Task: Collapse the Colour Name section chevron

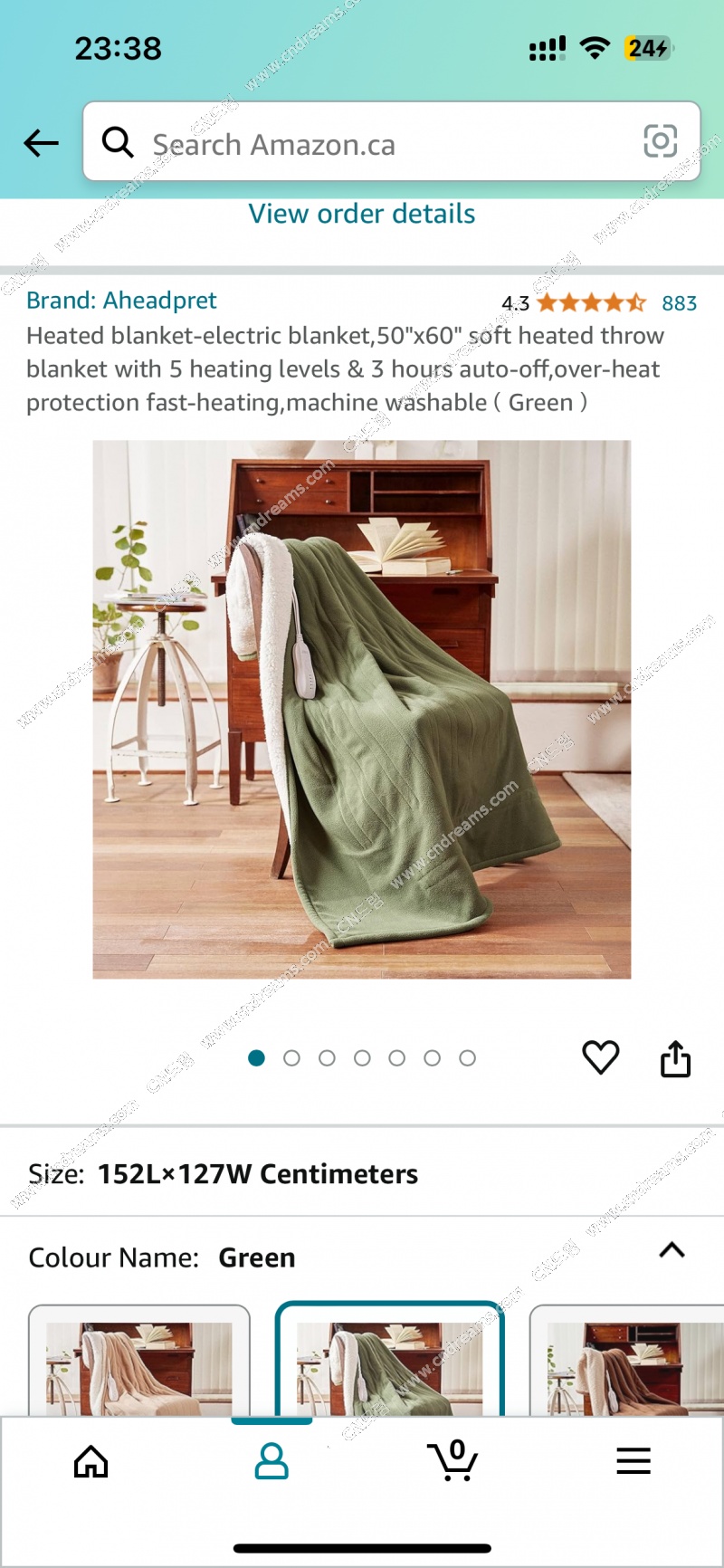Action: (672, 1251)
